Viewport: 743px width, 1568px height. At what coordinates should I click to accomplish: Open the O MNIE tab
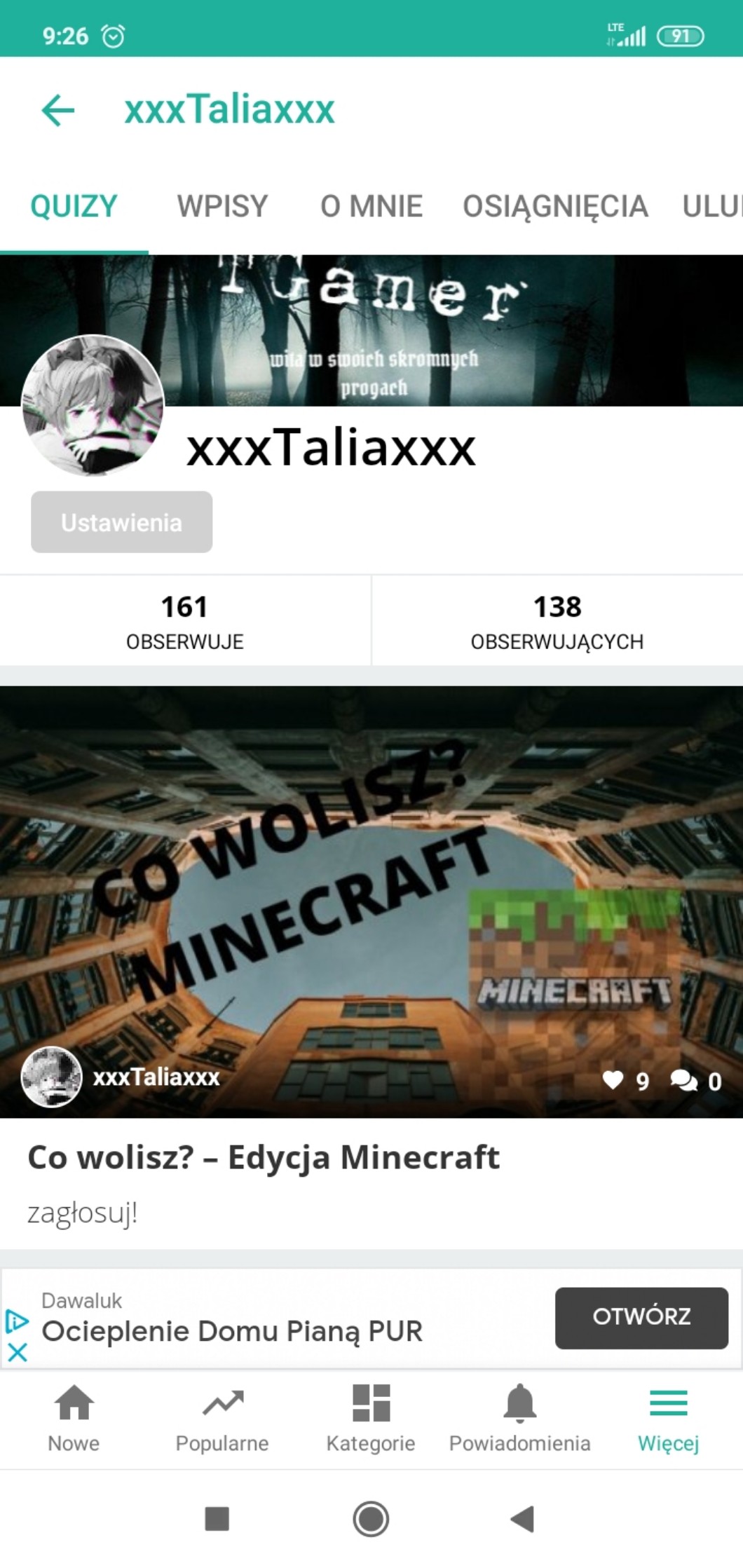[x=371, y=206]
